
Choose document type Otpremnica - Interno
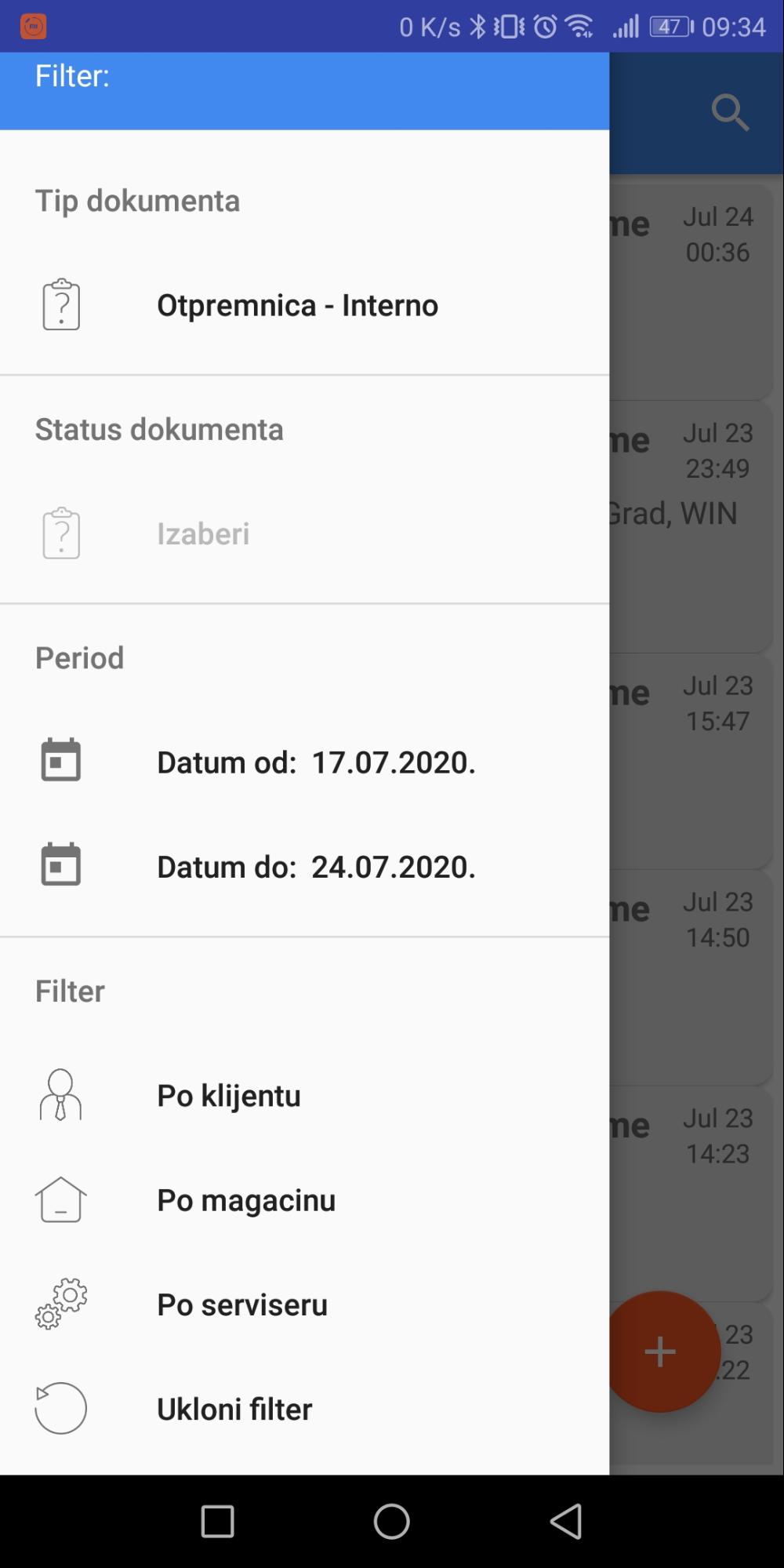(297, 305)
